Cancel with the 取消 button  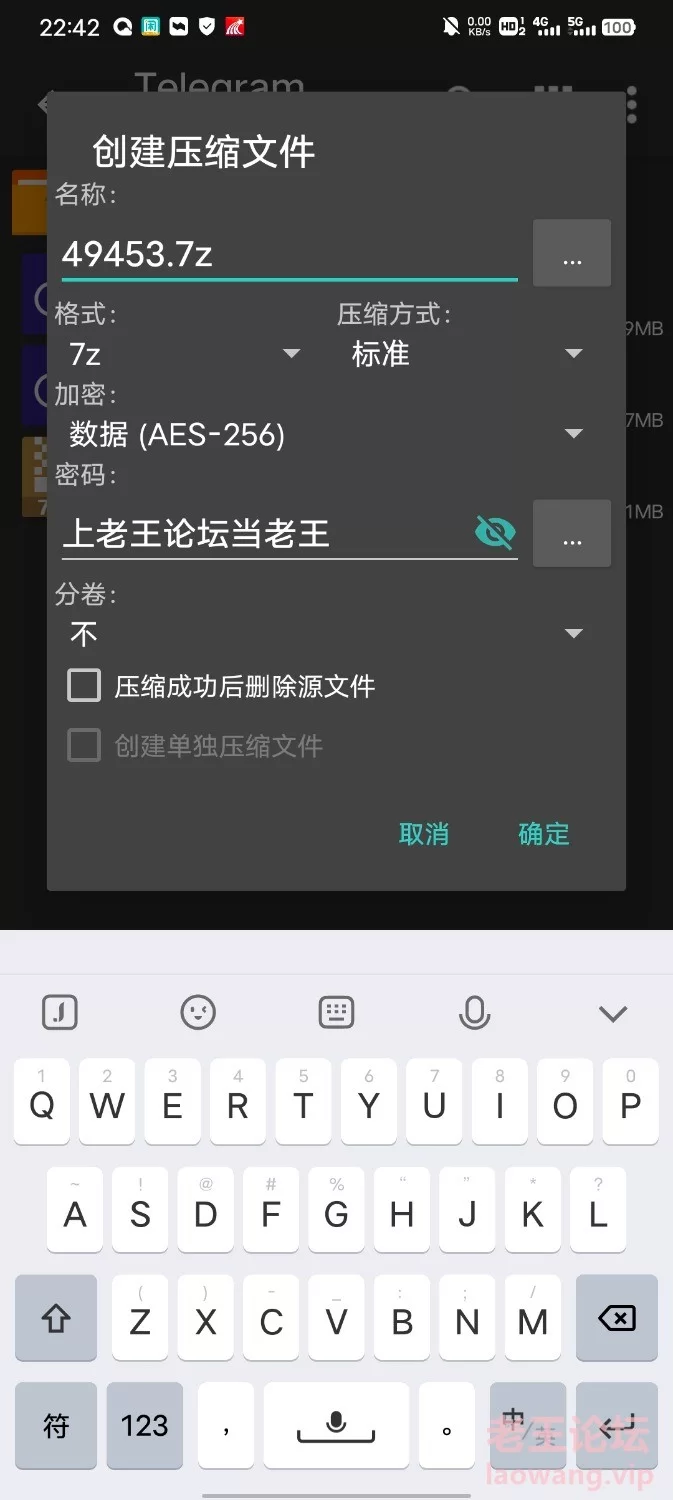click(x=424, y=834)
